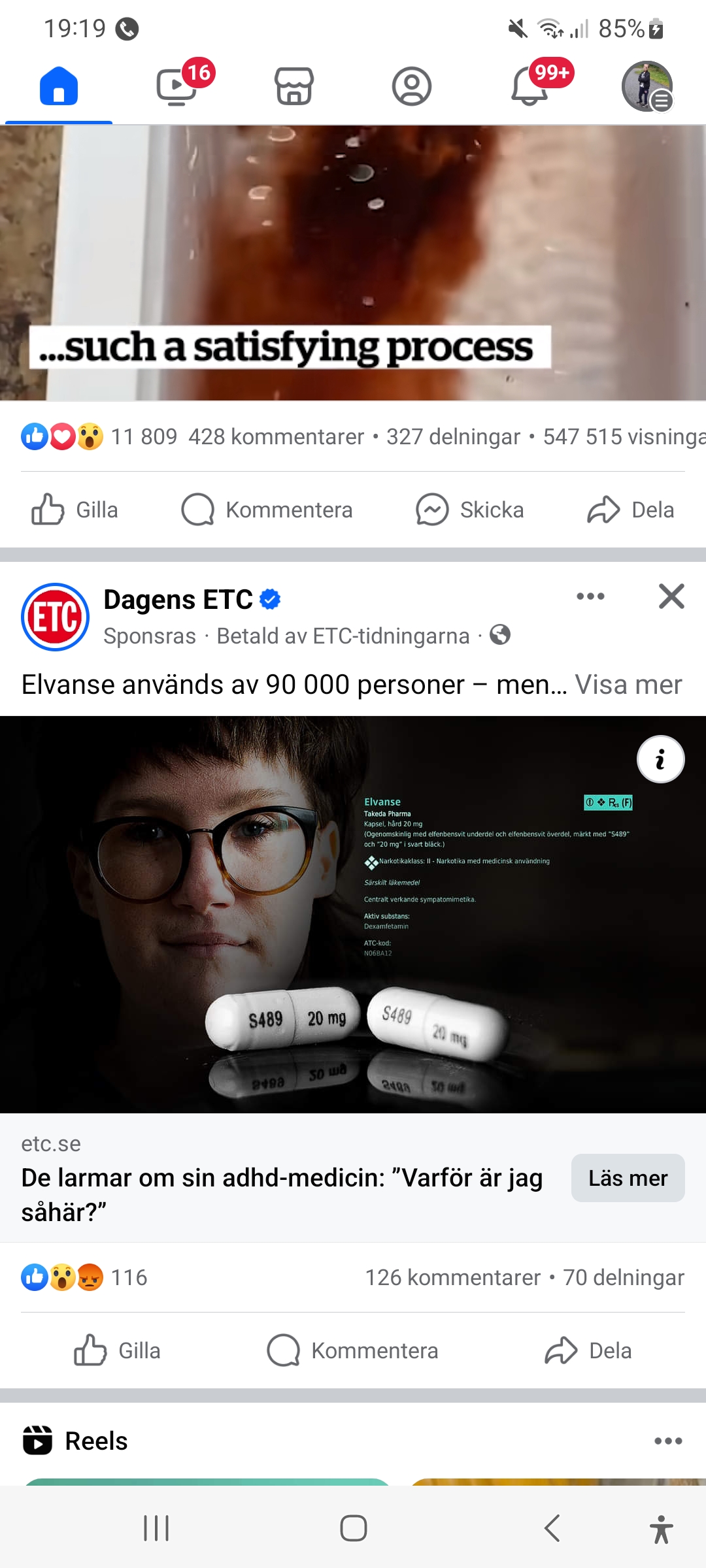Go to the Facebook home feed tab
The height and width of the screenshot is (1568, 706).
[x=59, y=86]
